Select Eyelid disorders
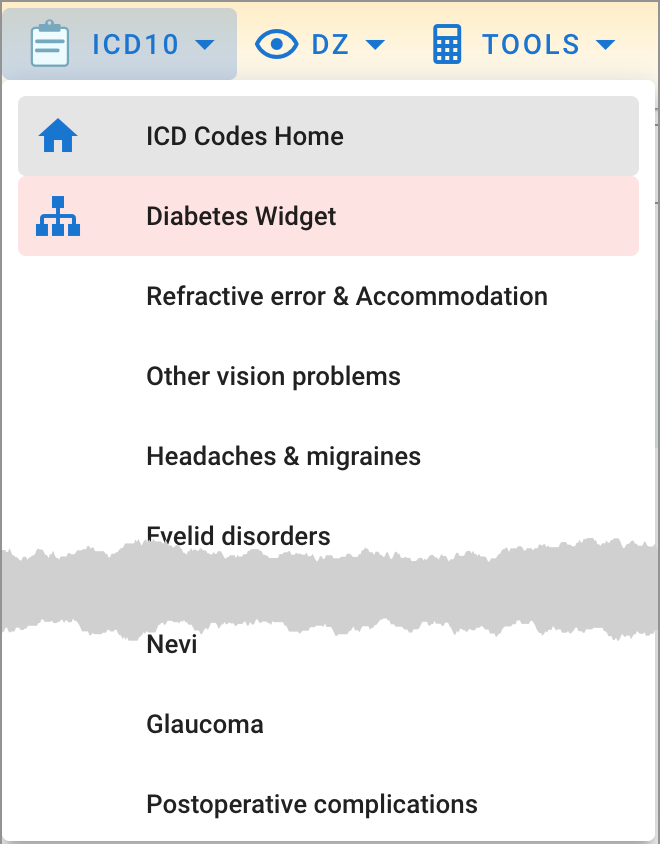 [x=238, y=536]
